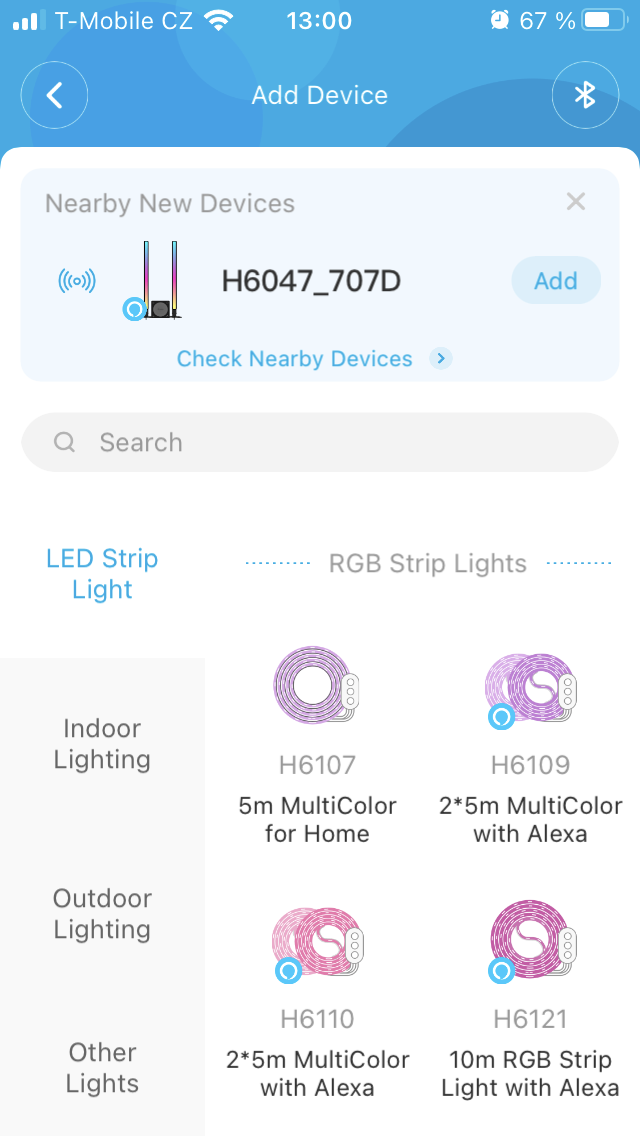Add the nearby H6047_707D device
The width and height of the screenshot is (640, 1136).
click(555, 281)
